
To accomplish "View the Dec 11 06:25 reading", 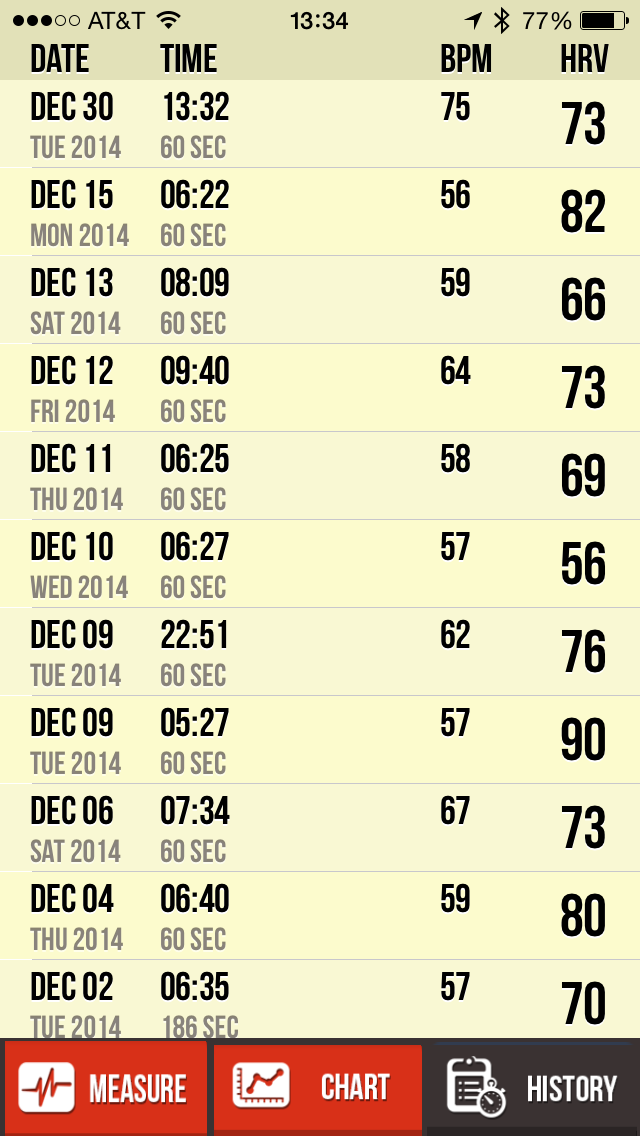I will click(320, 477).
